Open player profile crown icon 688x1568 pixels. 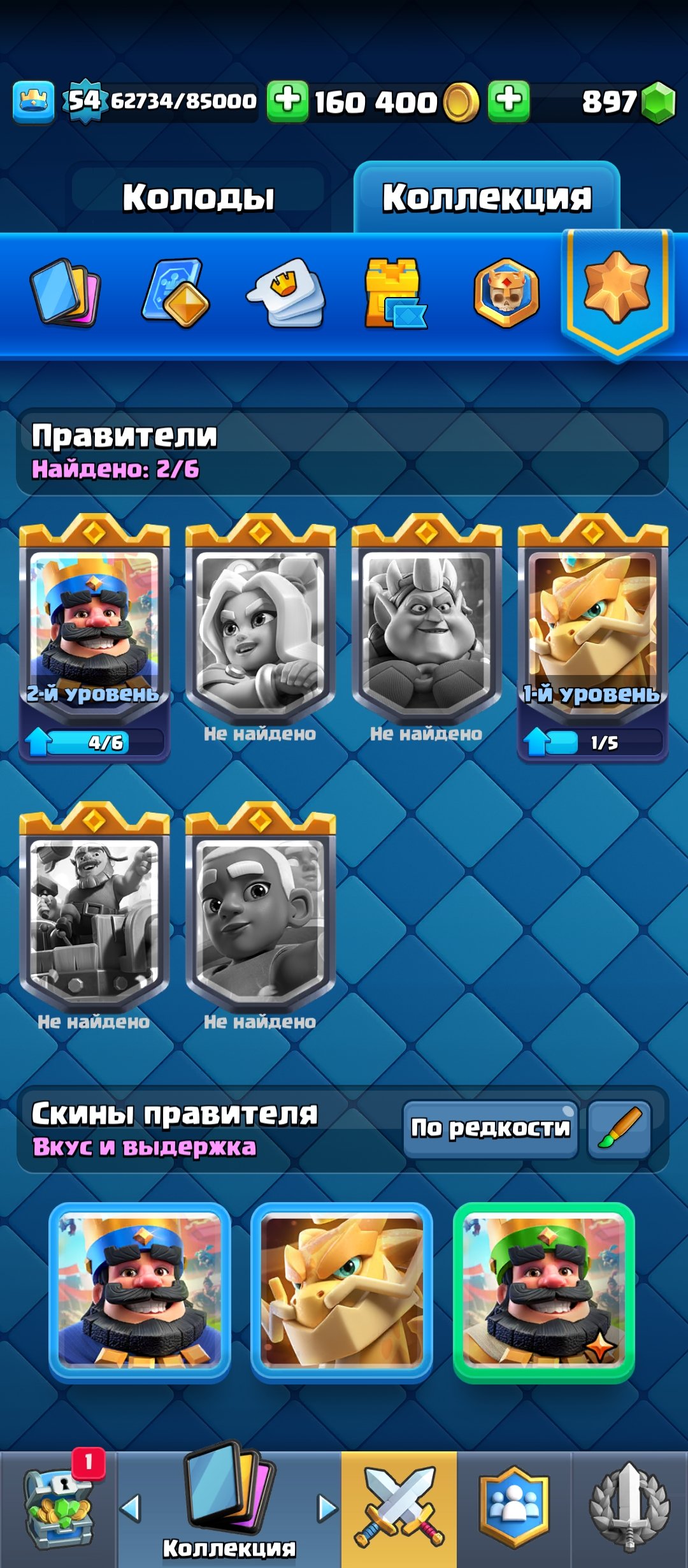[33, 101]
